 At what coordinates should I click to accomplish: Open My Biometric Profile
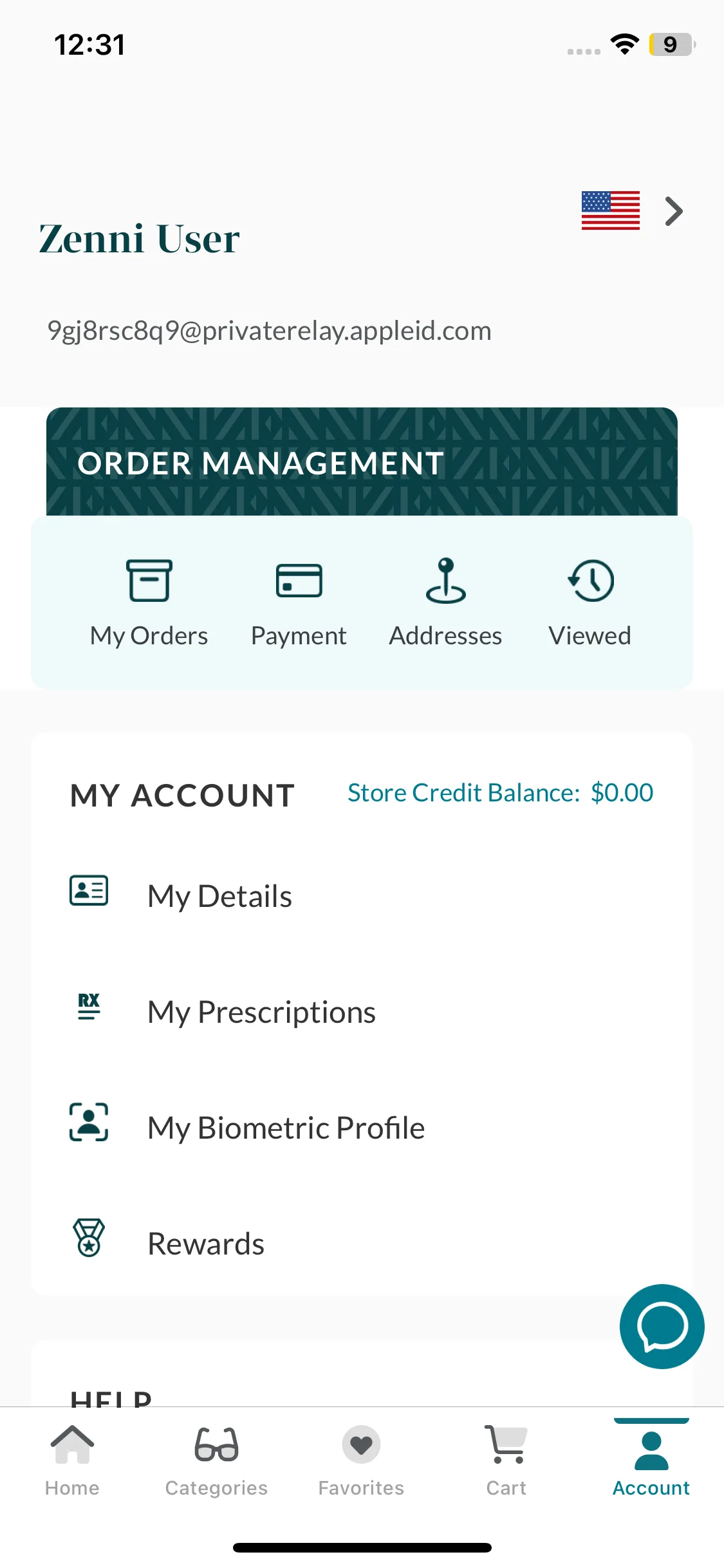point(362,1127)
